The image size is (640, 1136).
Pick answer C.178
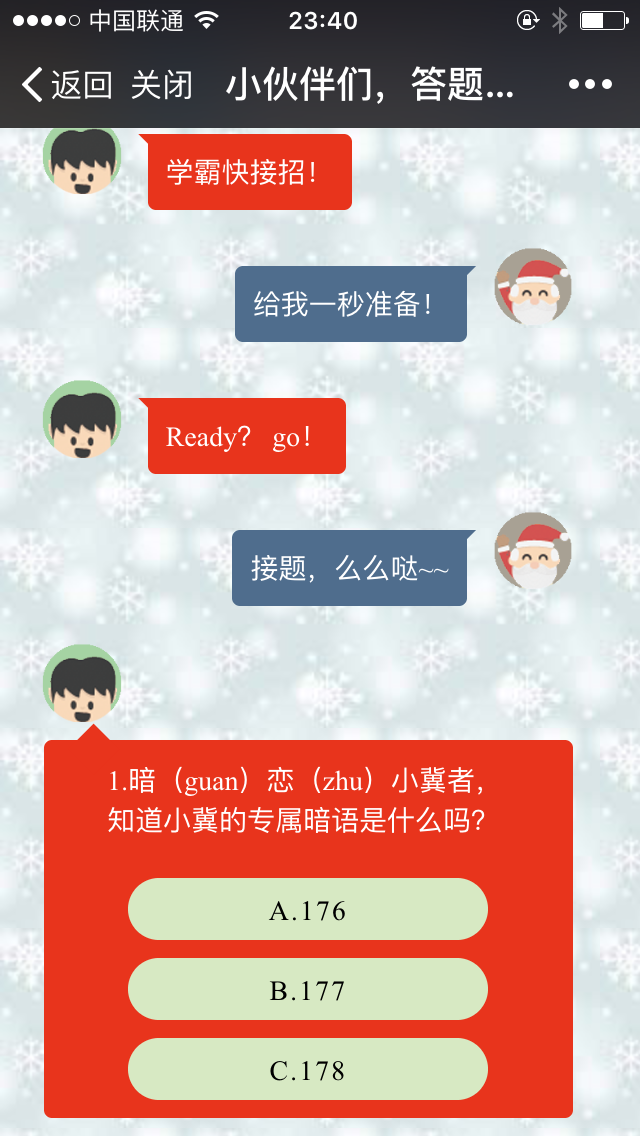tap(307, 1070)
